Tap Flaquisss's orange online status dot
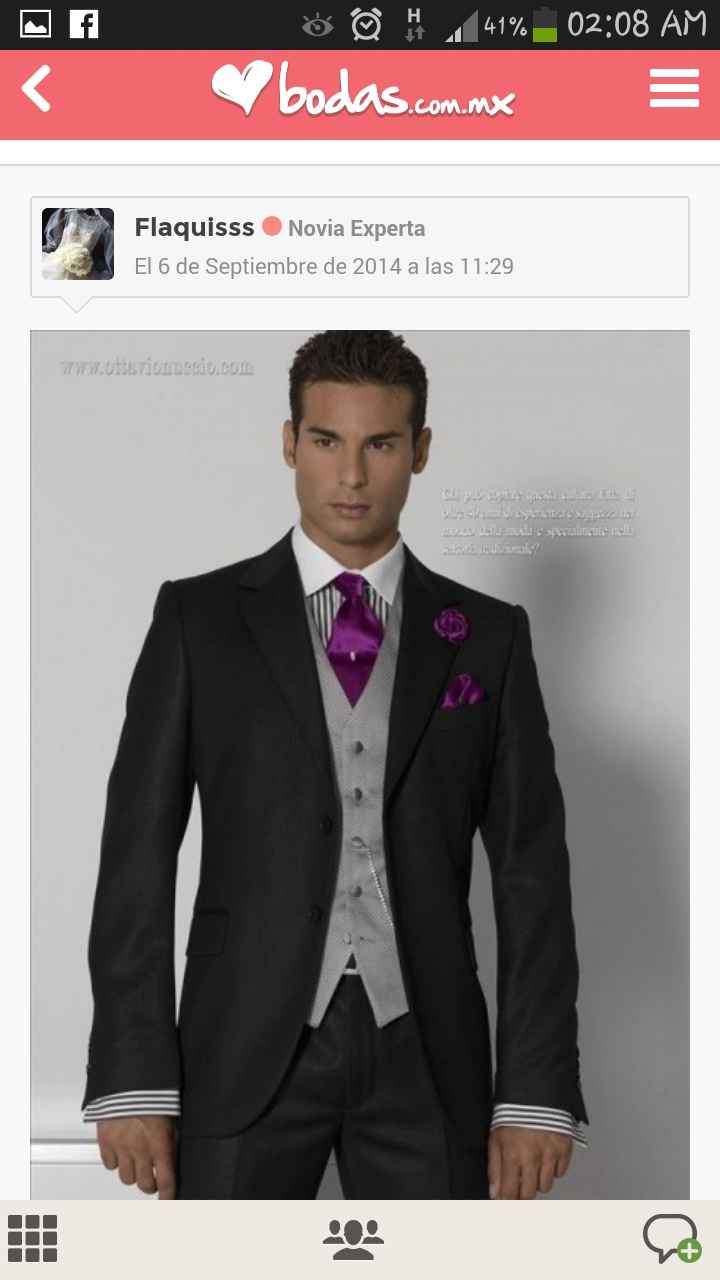This screenshot has height=1280, width=720. [x=271, y=227]
